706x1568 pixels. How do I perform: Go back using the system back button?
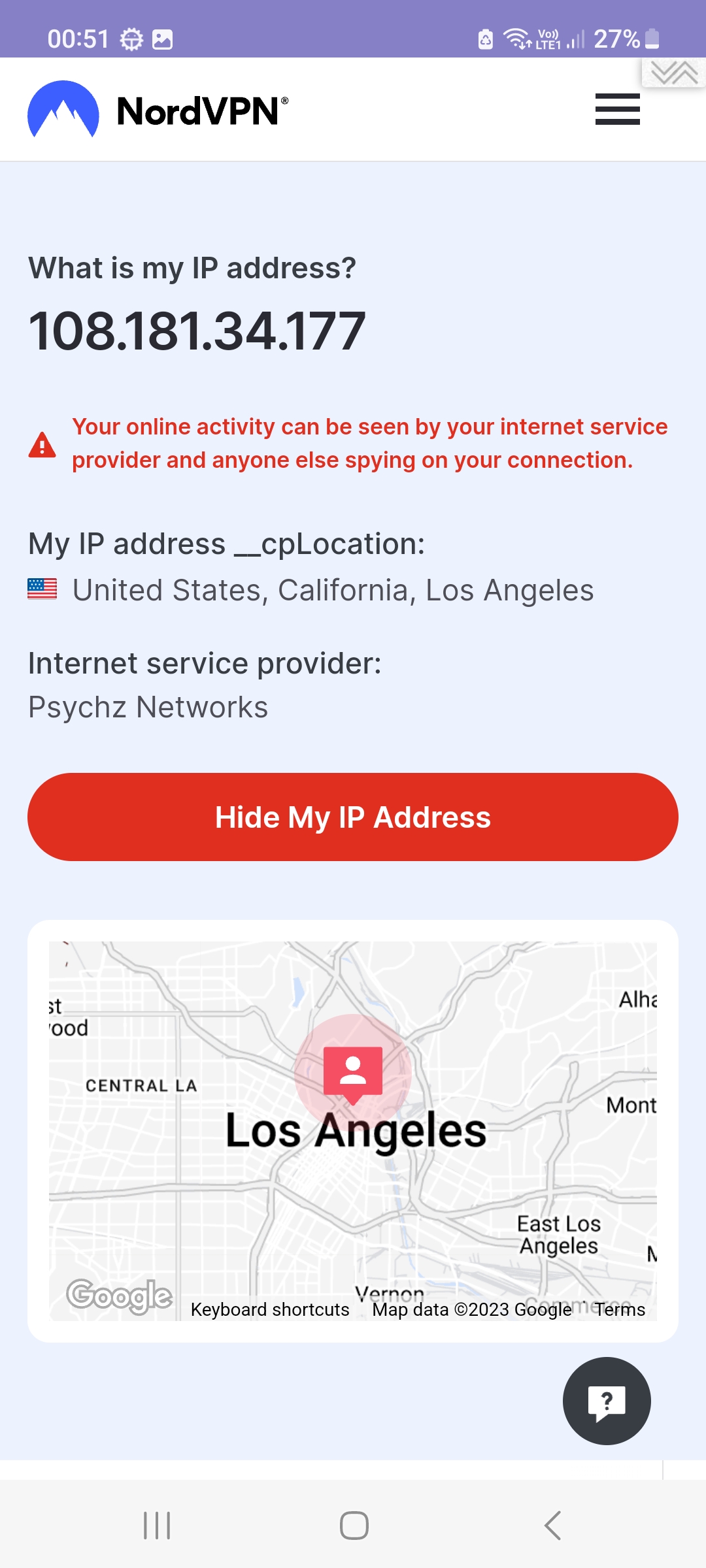click(x=552, y=1526)
